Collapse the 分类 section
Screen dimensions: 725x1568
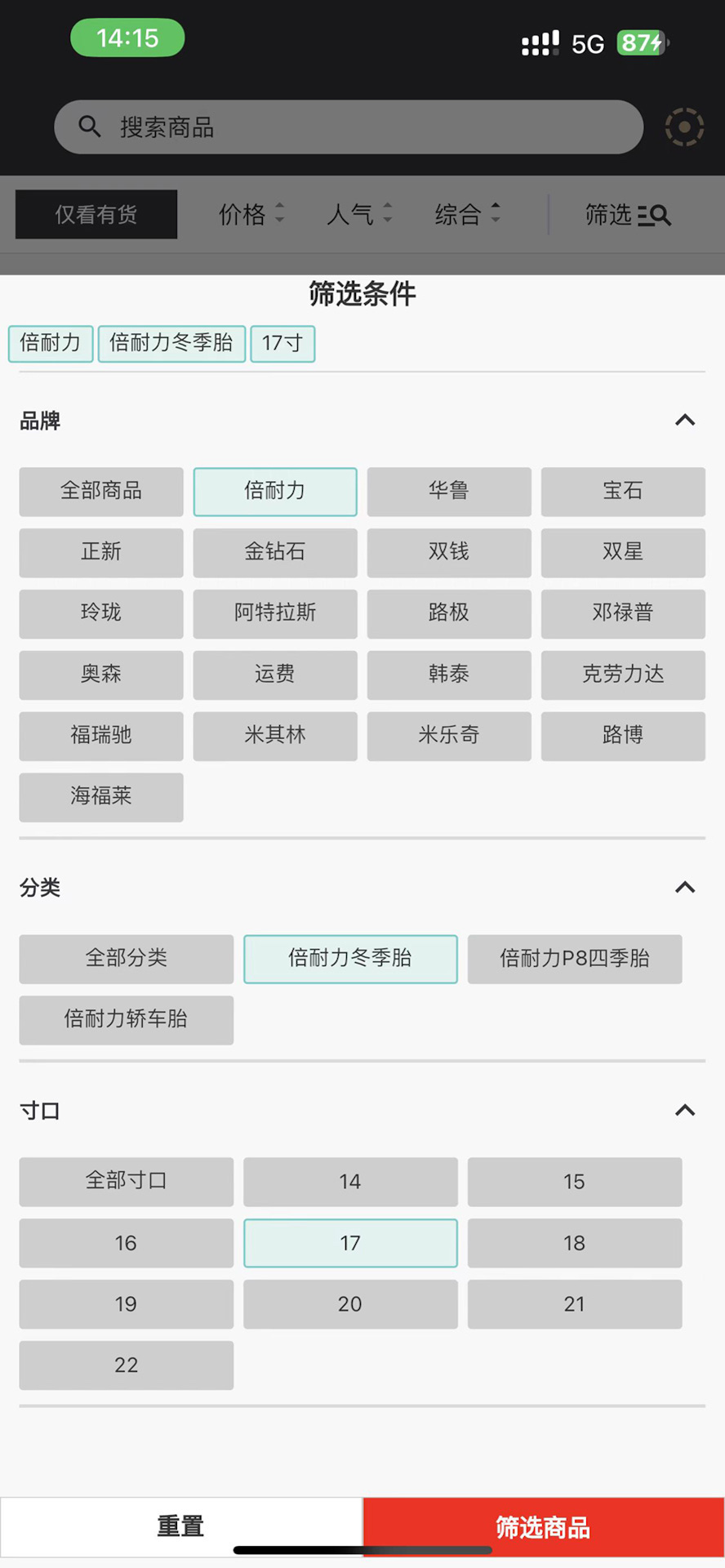click(684, 888)
